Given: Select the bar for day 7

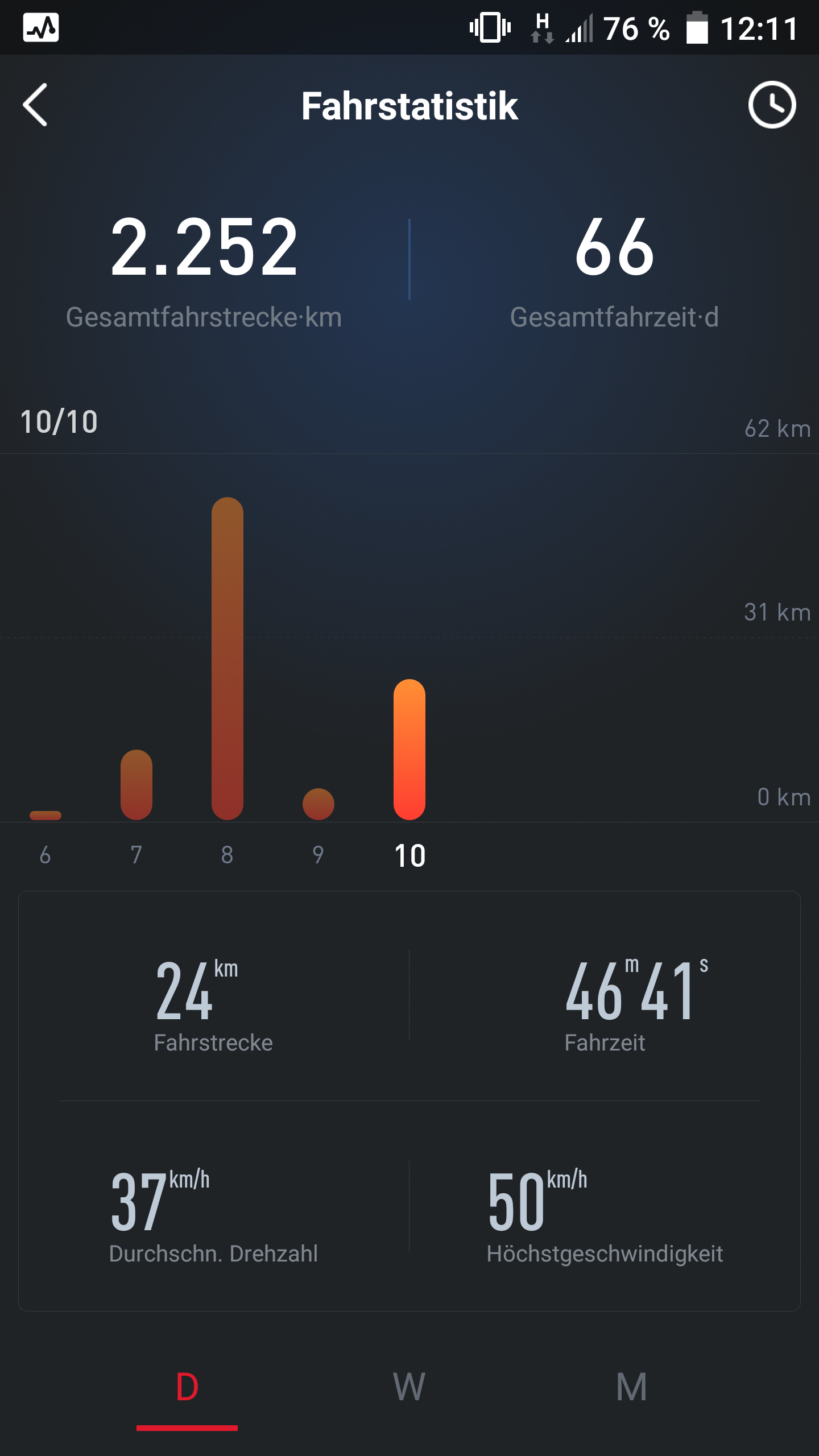Looking at the screenshot, I should 136,785.
